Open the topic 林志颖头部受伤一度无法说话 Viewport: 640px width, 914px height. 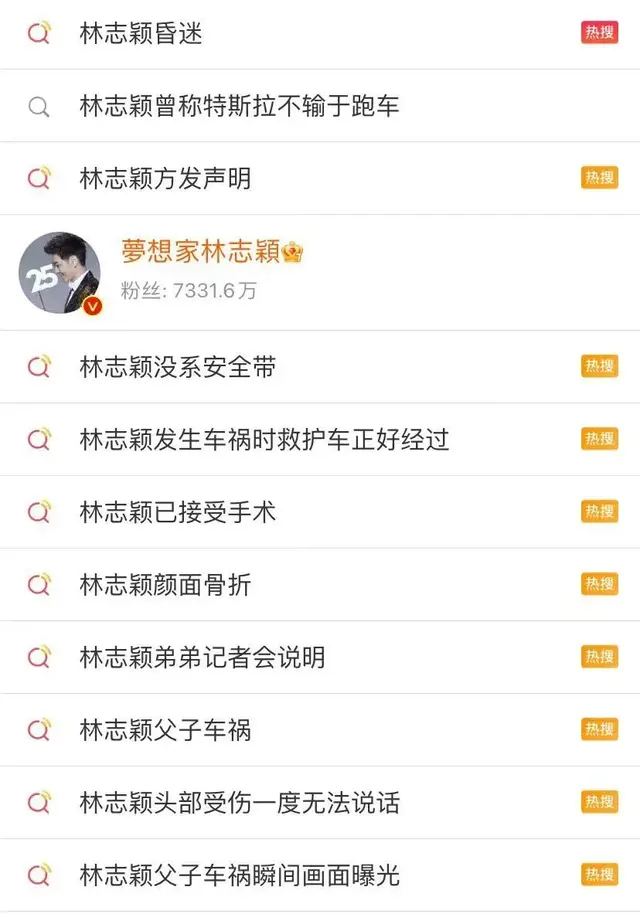point(239,802)
